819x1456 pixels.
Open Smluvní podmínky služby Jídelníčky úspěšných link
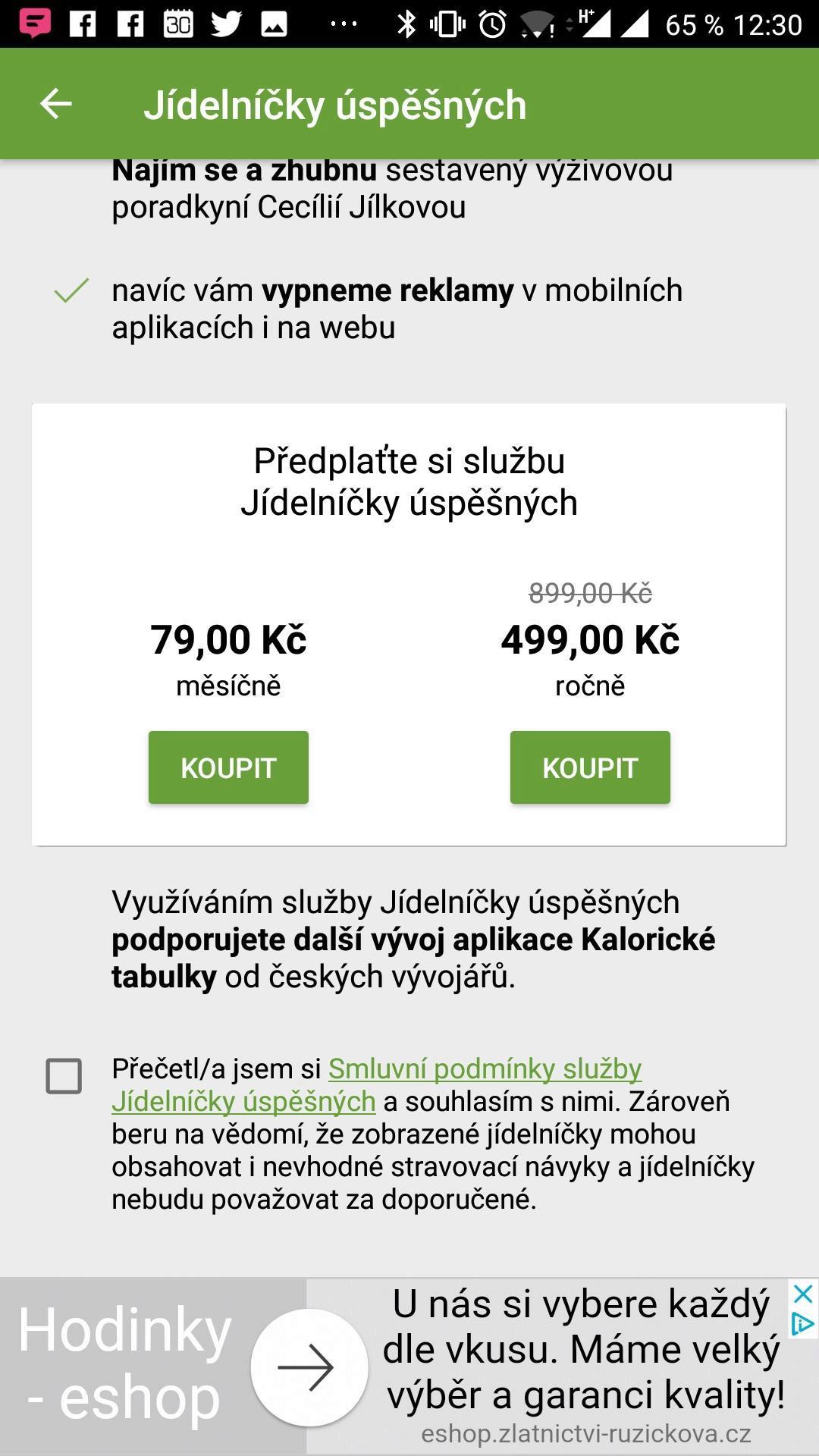pyautogui.click(x=377, y=1084)
